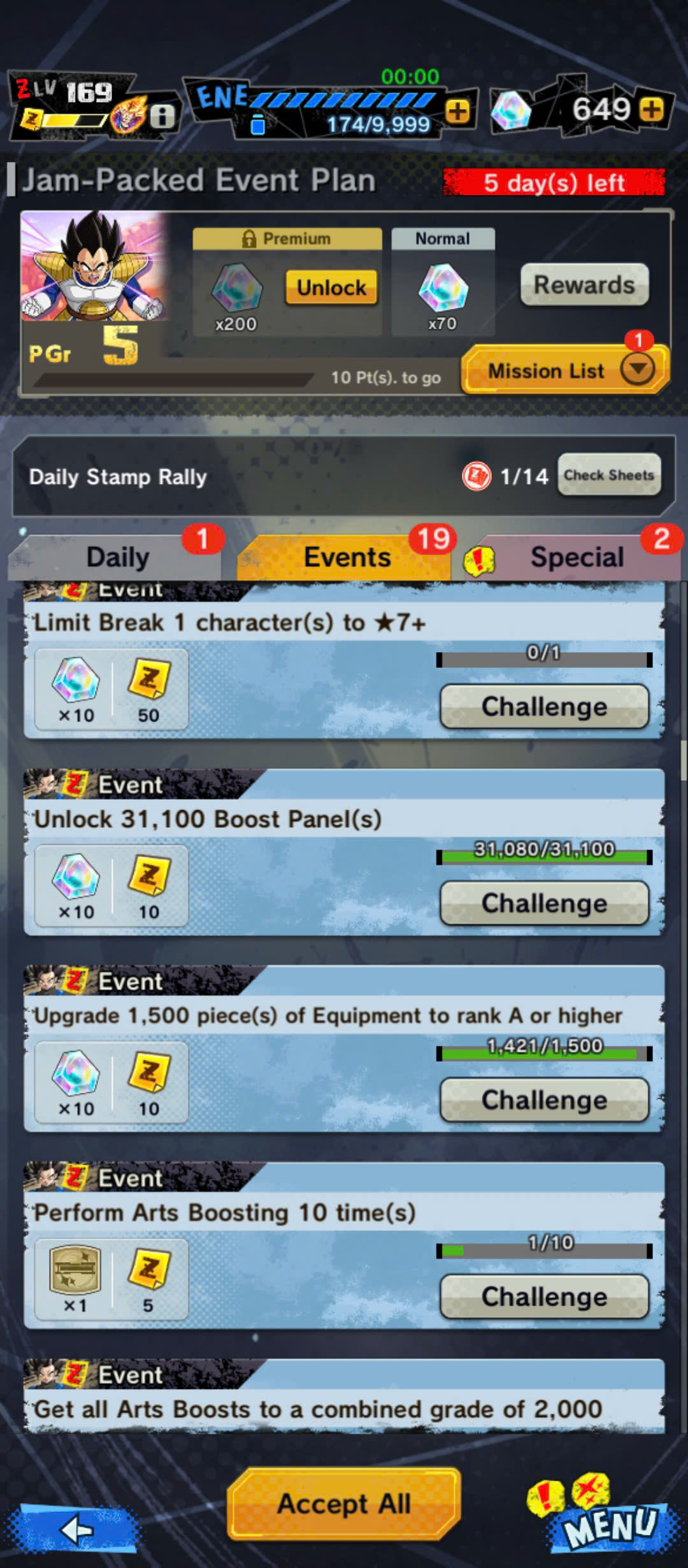Select the Events tab
Screen dimensions: 688x1568
[x=347, y=557]
